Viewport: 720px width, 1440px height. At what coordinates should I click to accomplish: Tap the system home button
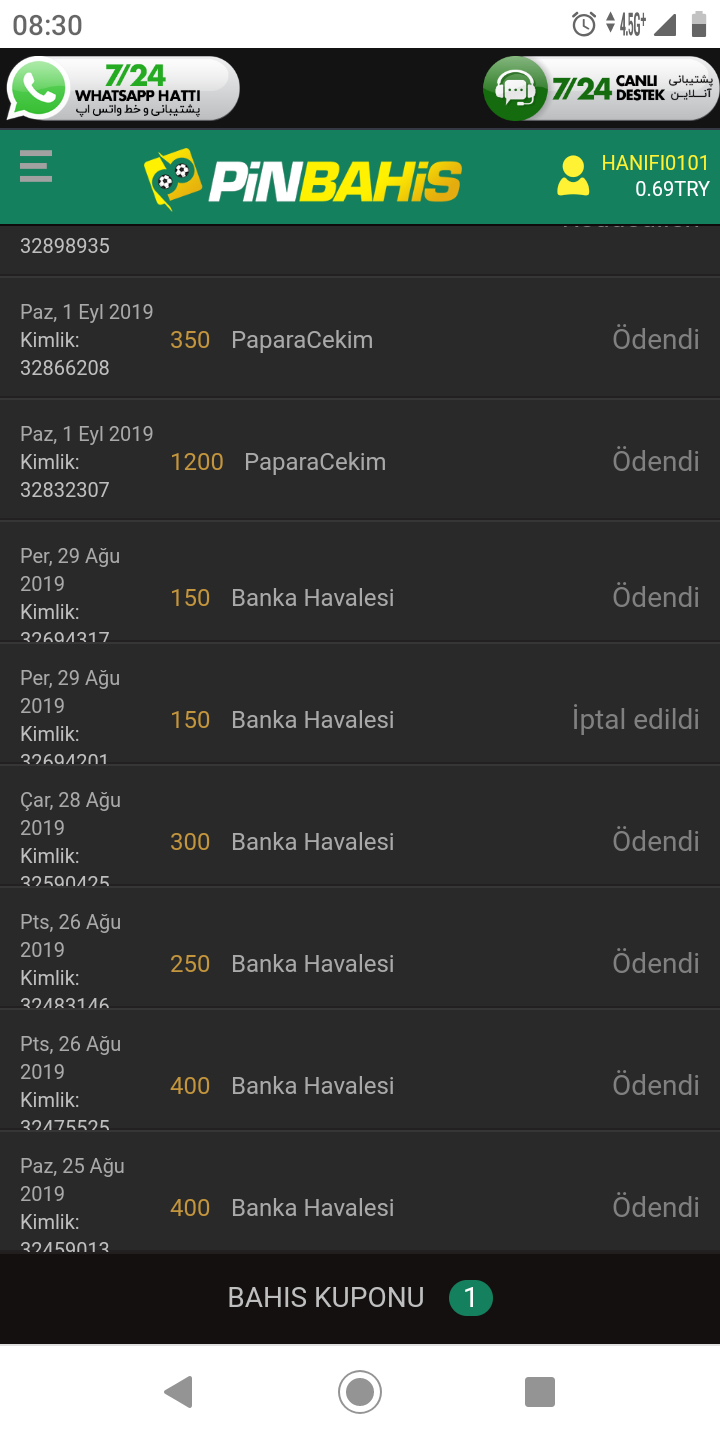click(x=360, y=1392)
